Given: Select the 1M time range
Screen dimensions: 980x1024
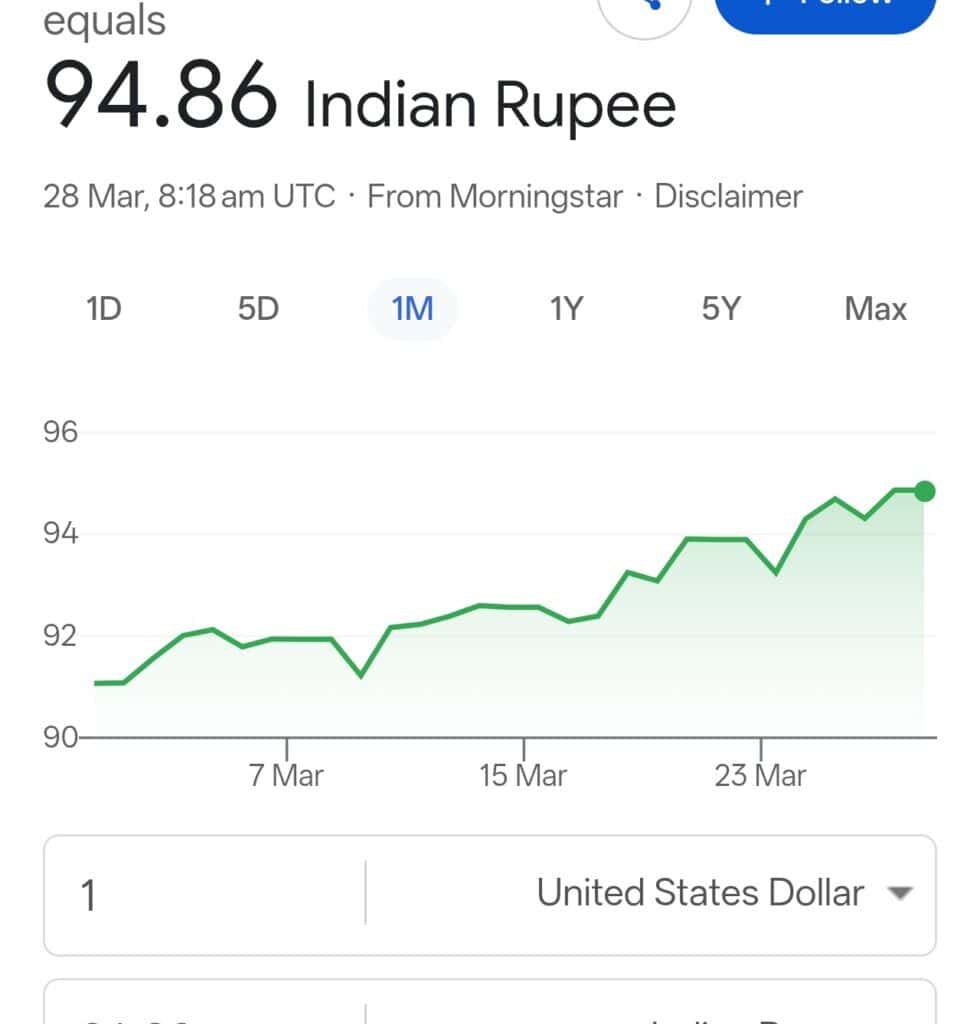Looking at the screenshot, I should (x=412, y=309).
